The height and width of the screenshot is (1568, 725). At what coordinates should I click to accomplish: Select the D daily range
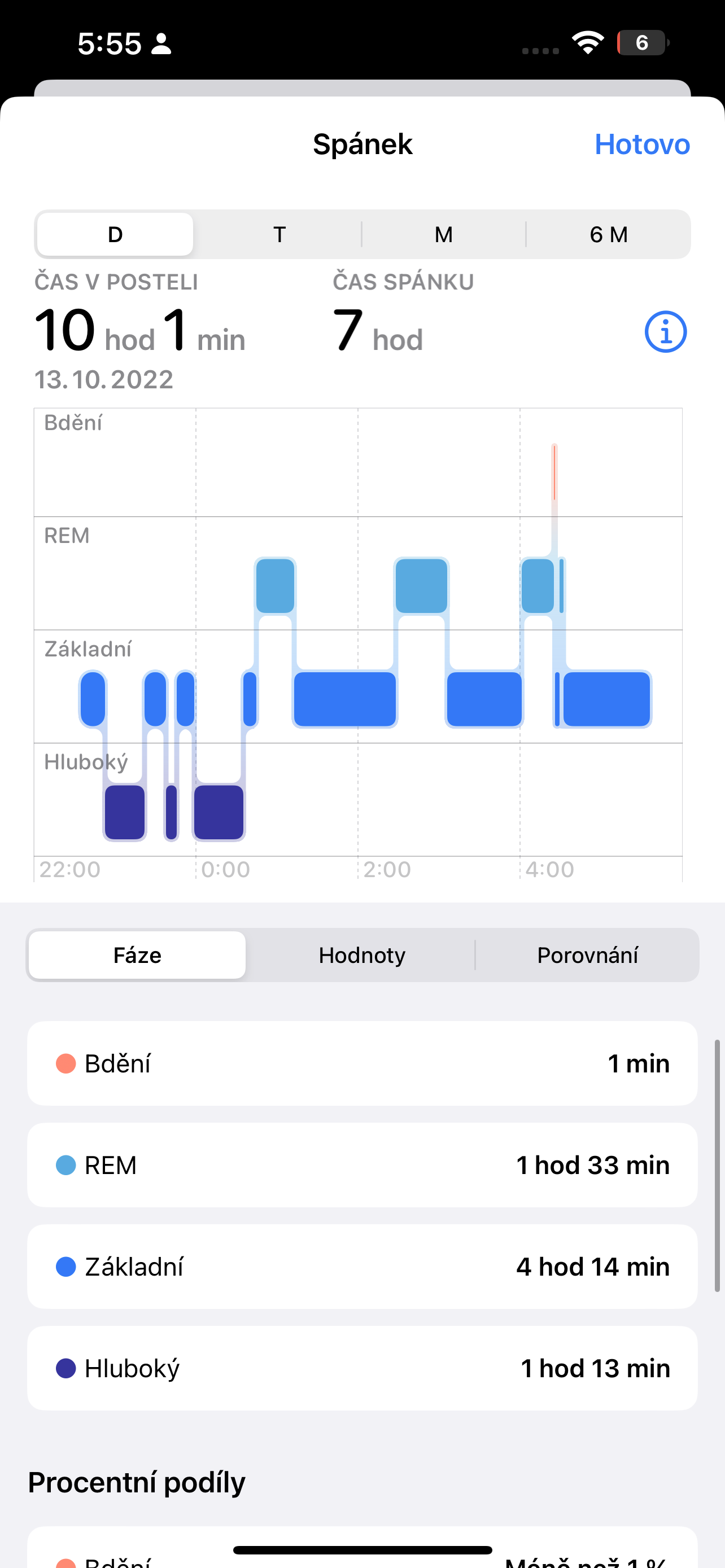115,234
